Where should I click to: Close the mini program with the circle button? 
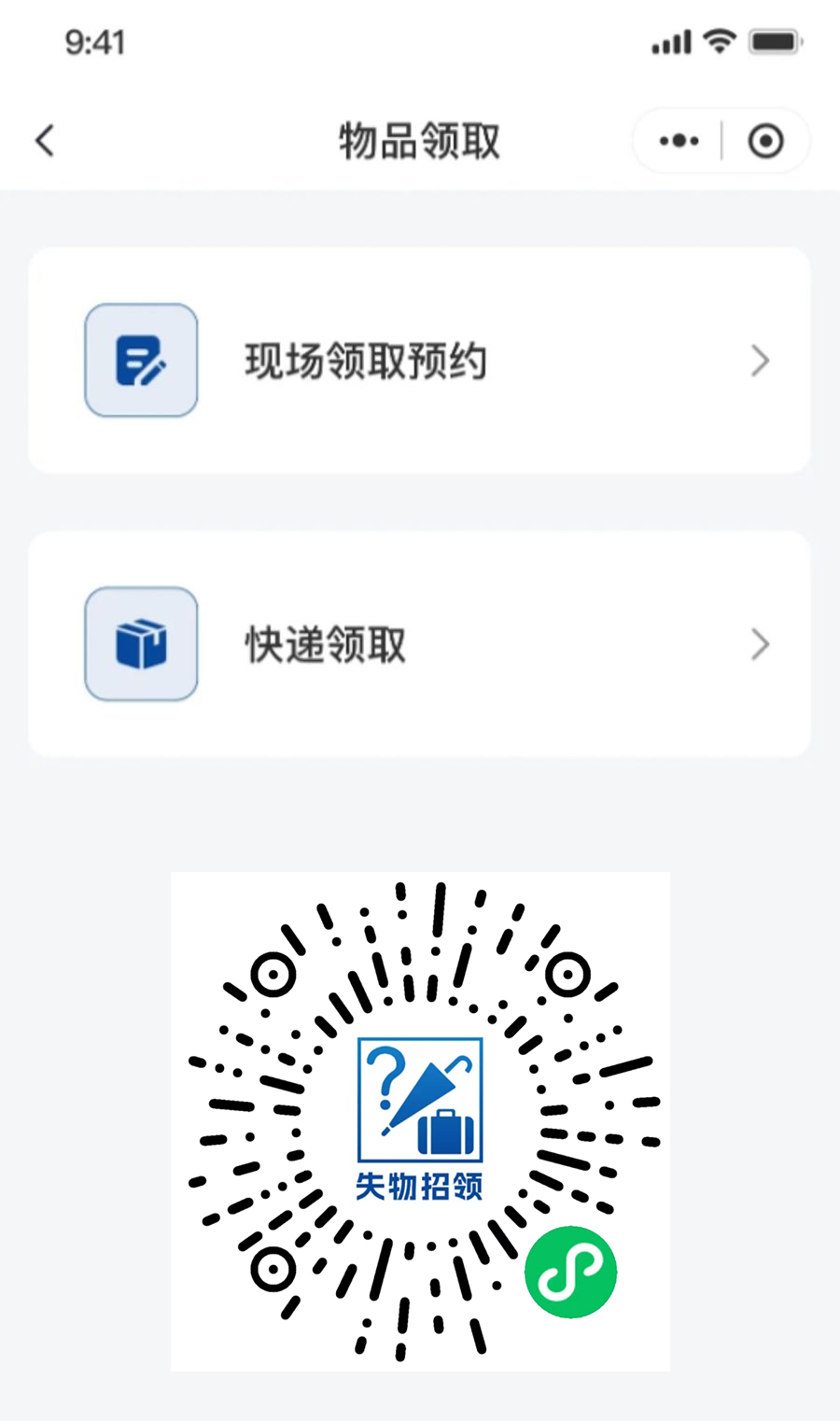[x=765, y=141]
